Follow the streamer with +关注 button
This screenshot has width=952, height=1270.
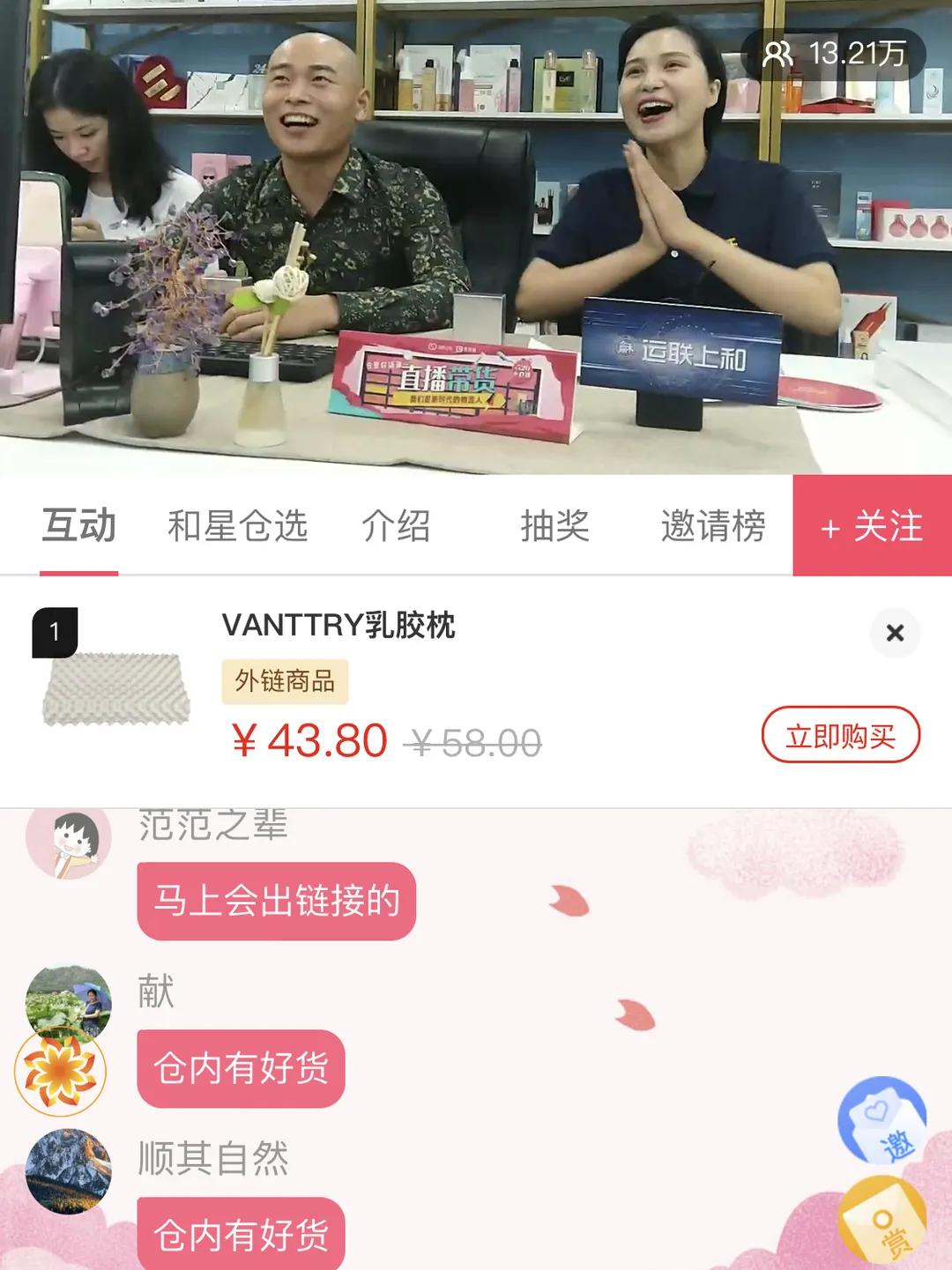click(x=873, y=526)
